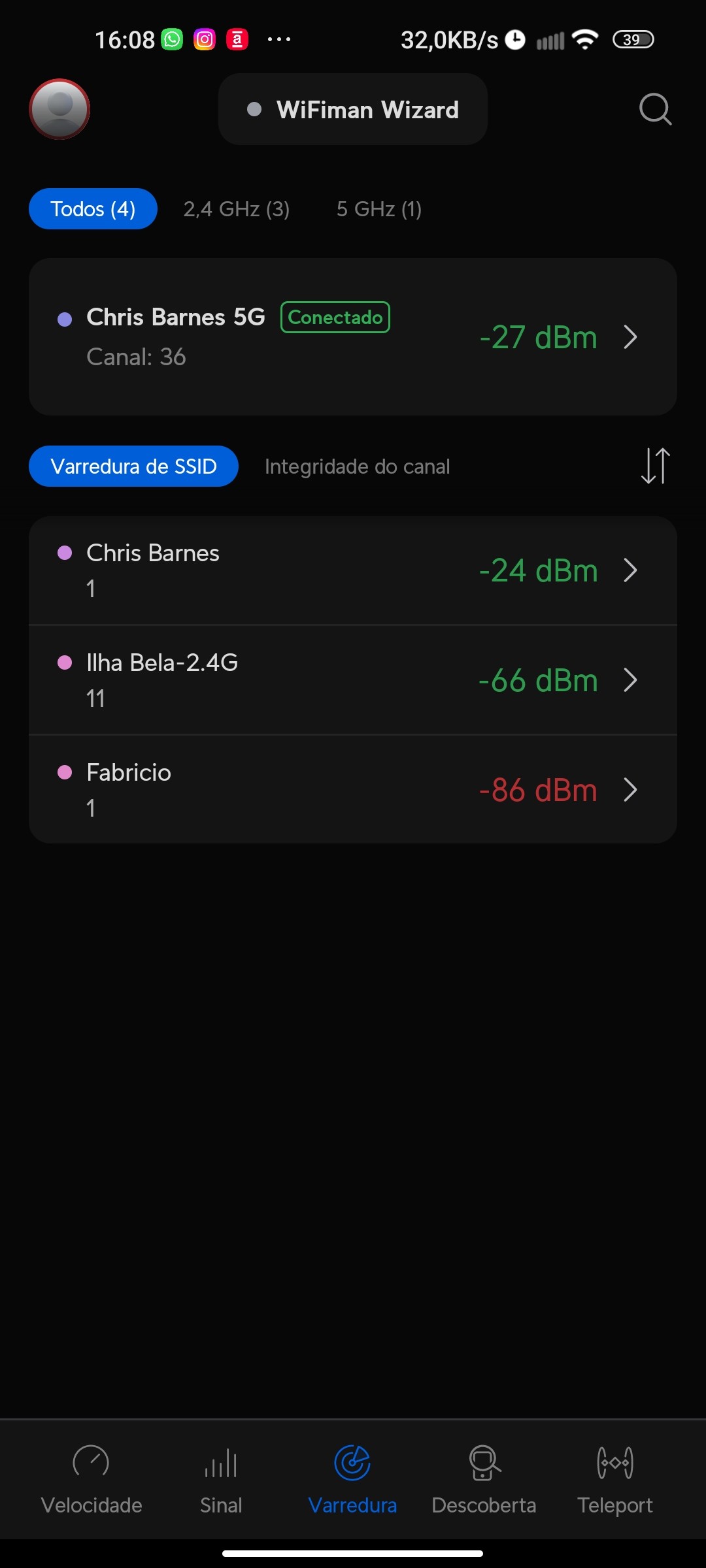Viewport: 706px width, 1568px height.
Task: Select Varredura de SSID tab
Action: click(x=133, y=466)
